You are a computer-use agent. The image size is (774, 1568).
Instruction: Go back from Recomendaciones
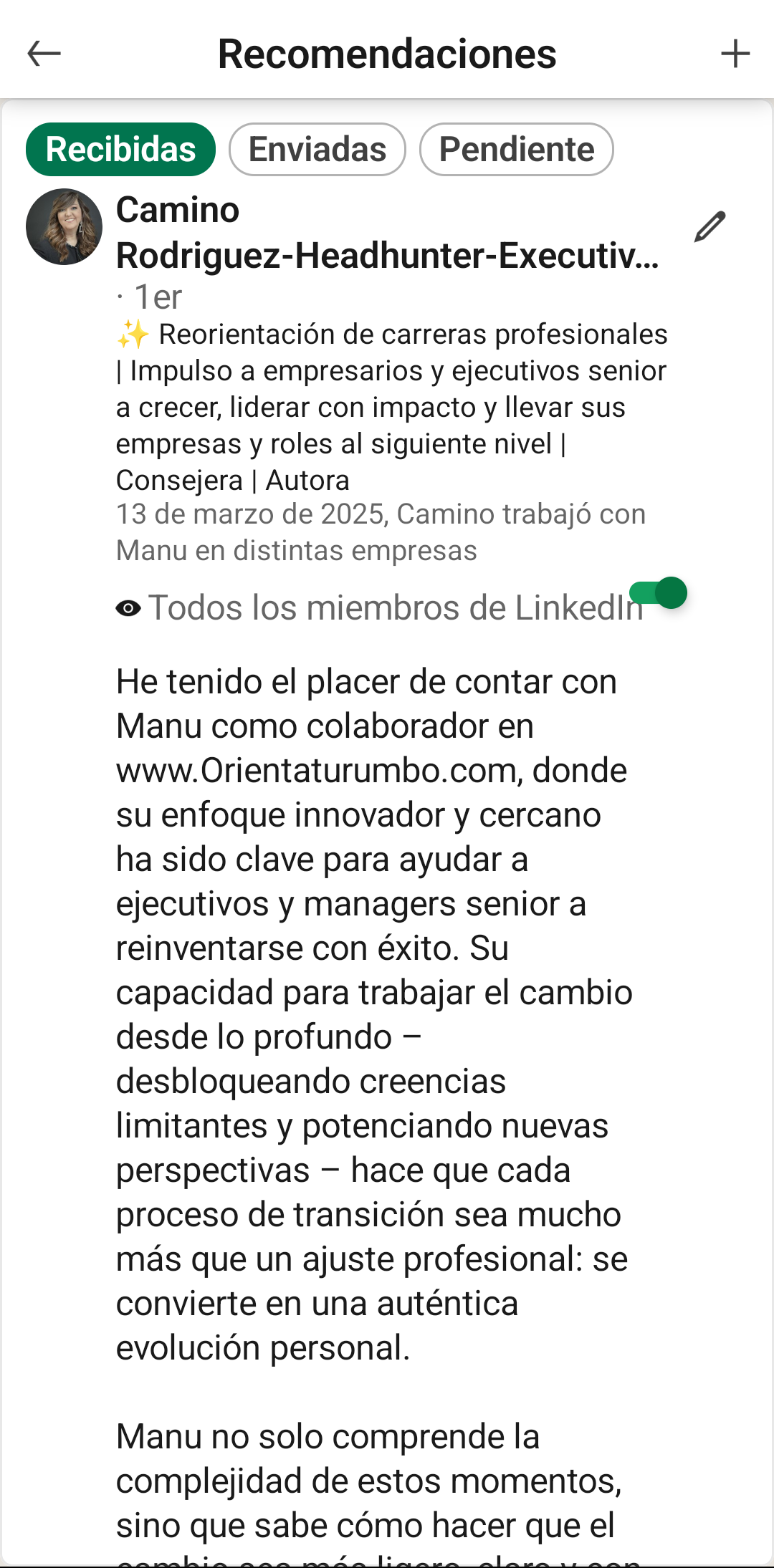coord(44,54)
